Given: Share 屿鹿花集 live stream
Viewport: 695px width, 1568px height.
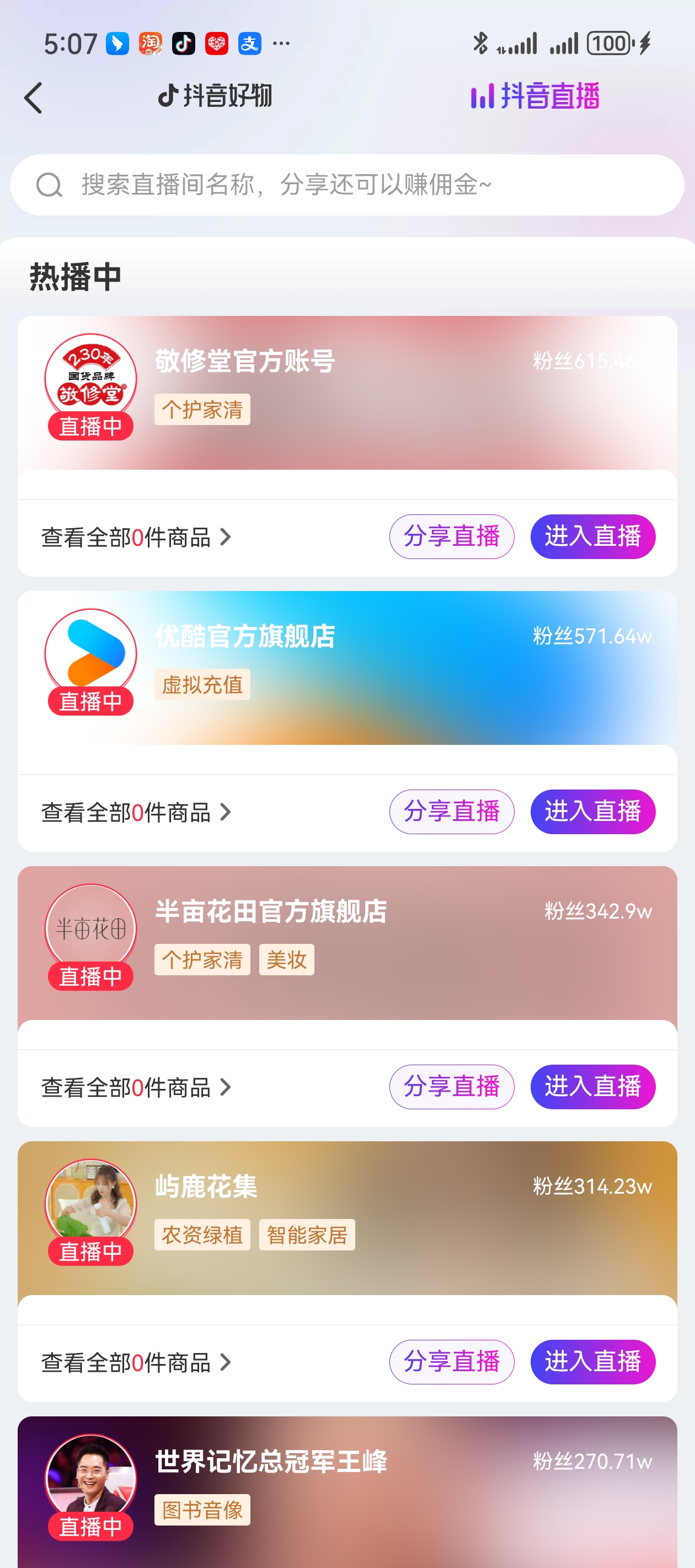Looking at the screenshot, I should (x=451, y=1362).
